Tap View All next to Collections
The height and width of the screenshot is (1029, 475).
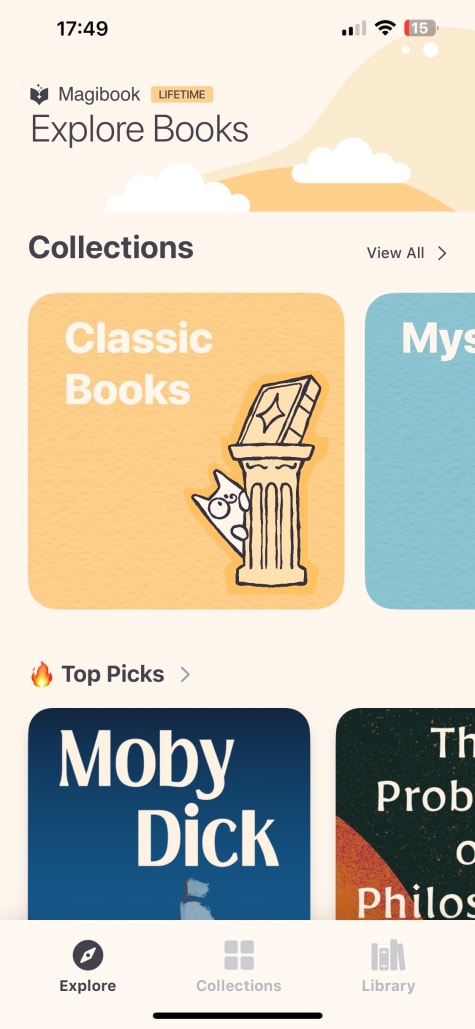tap(407, 253)
